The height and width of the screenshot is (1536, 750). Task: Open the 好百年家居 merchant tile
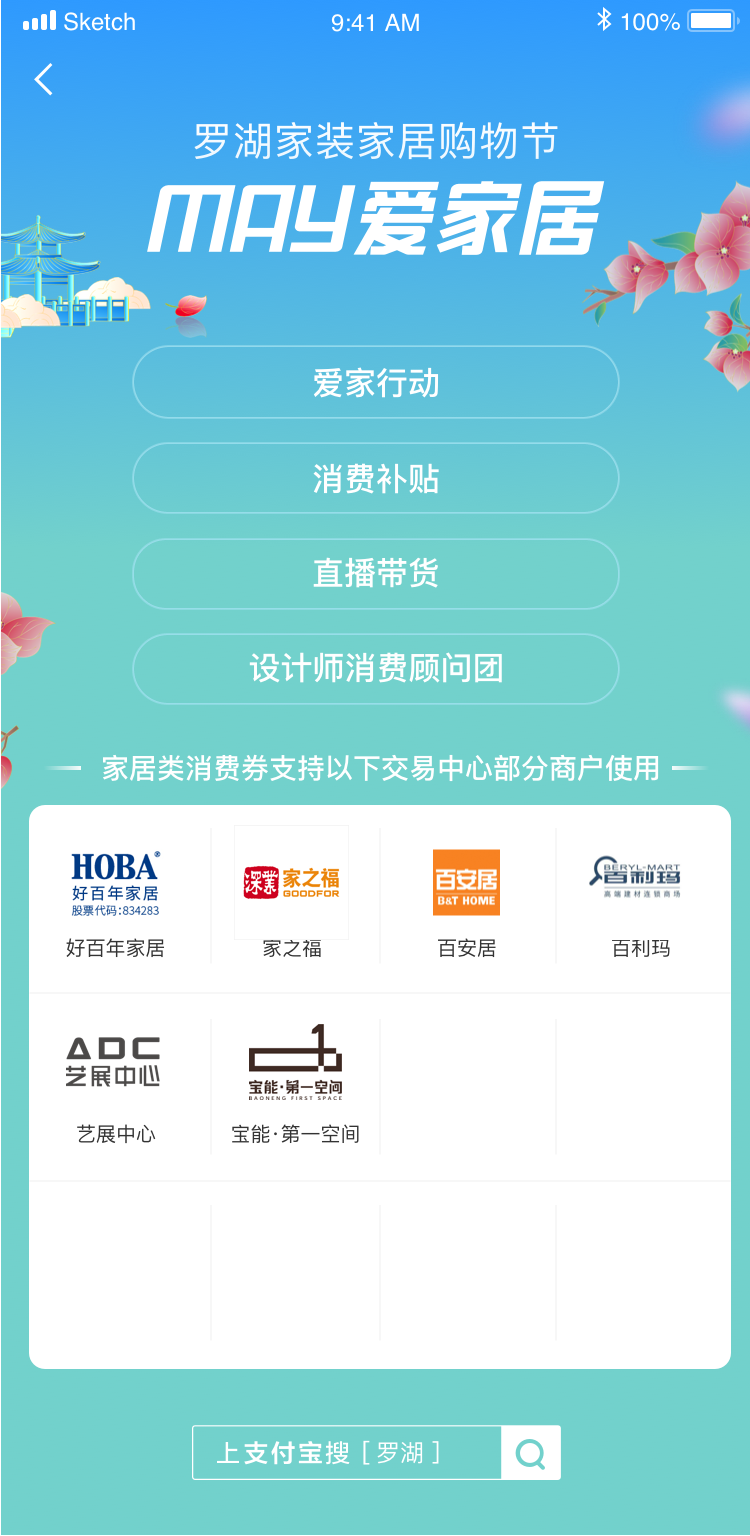(116, 897)
